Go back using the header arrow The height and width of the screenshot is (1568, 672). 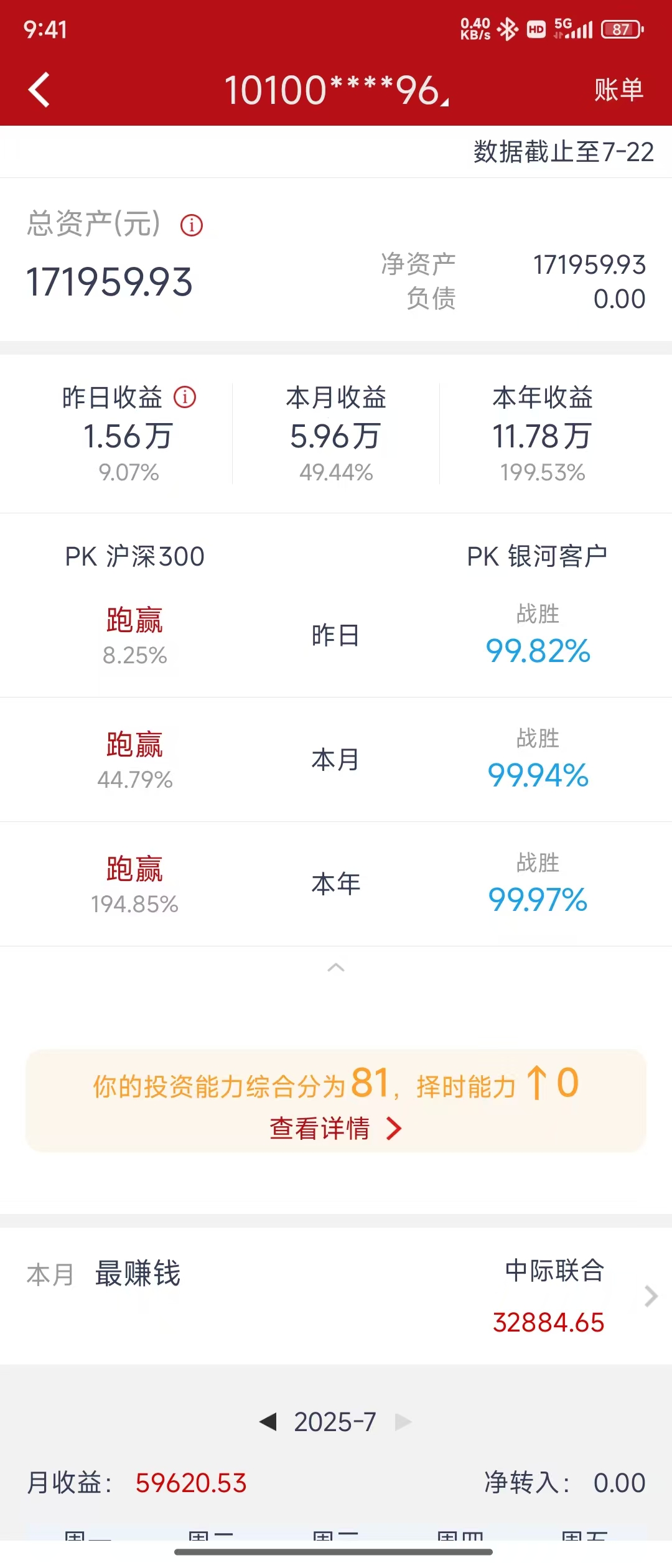[39, 90]
